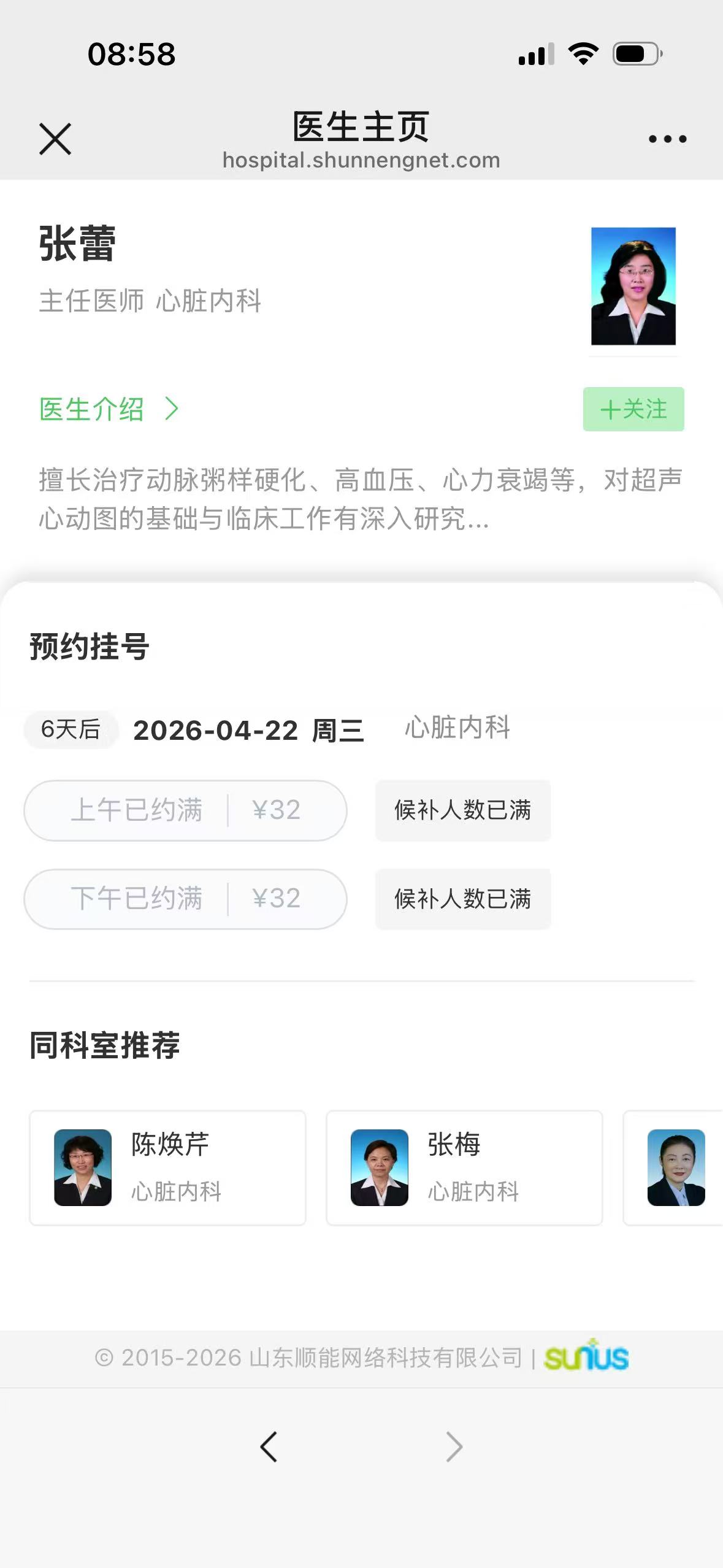Open the three-dot overflow menu
Image resolution: width=723 pixels, height=1568 pixels.
[x=667, y=139]
